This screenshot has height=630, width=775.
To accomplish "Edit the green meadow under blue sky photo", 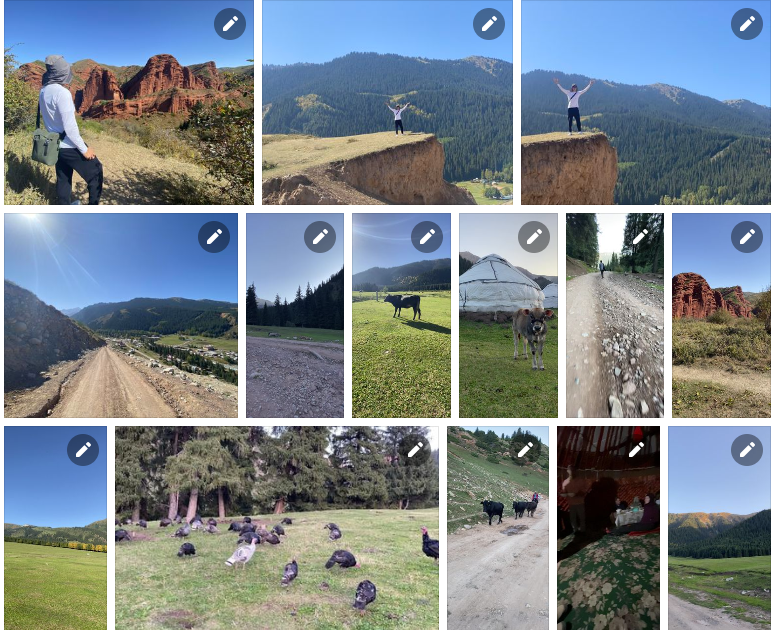I will click(83, 450).
